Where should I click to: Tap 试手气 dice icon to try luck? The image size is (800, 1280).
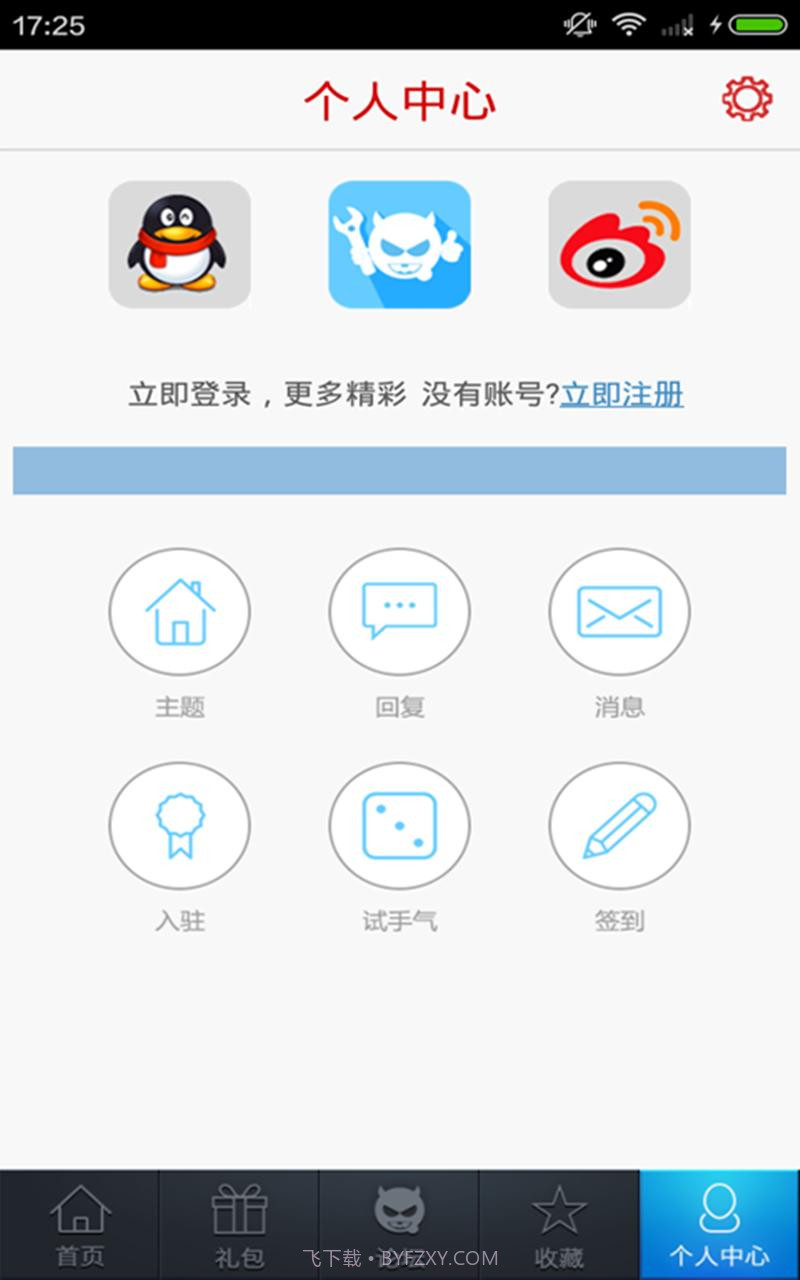click(x=399, y=826)
